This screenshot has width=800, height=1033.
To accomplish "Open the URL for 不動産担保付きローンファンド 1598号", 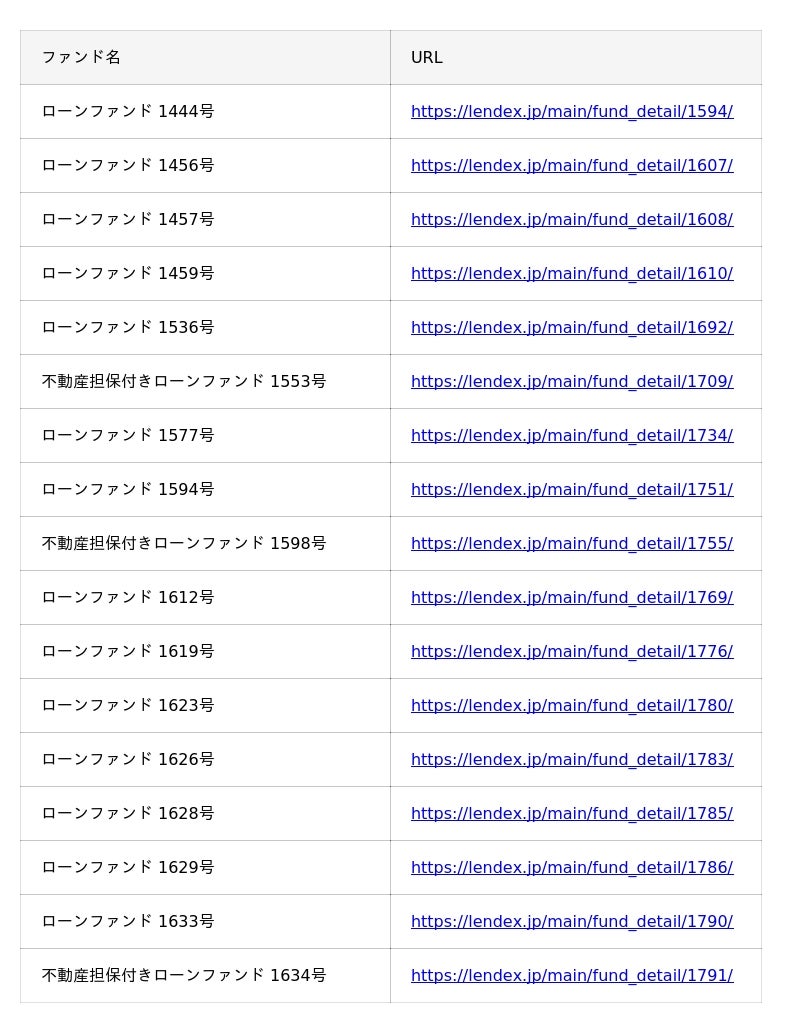I will pyautogui.click(x=571, y=544).
